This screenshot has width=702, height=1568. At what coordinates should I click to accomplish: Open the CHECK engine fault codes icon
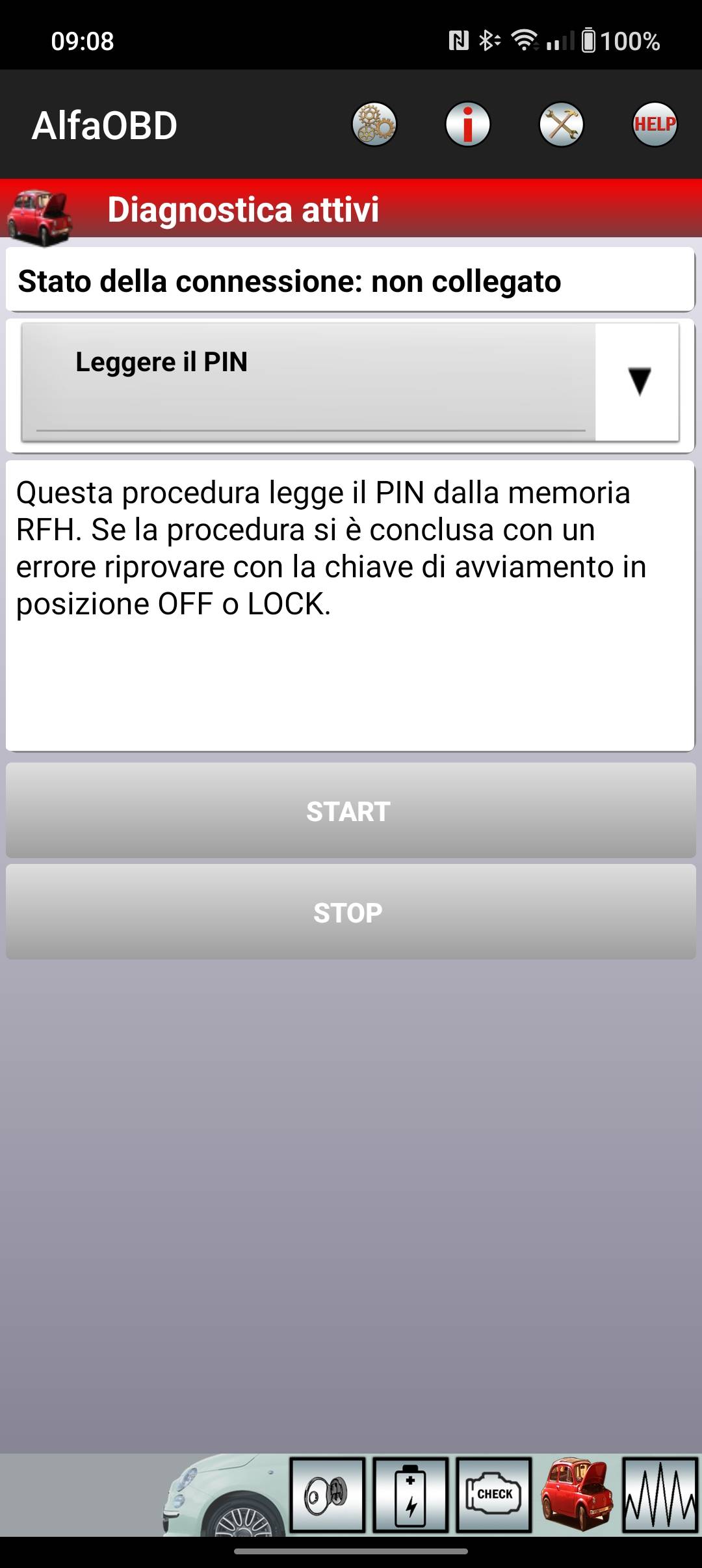coord(494,1495)
